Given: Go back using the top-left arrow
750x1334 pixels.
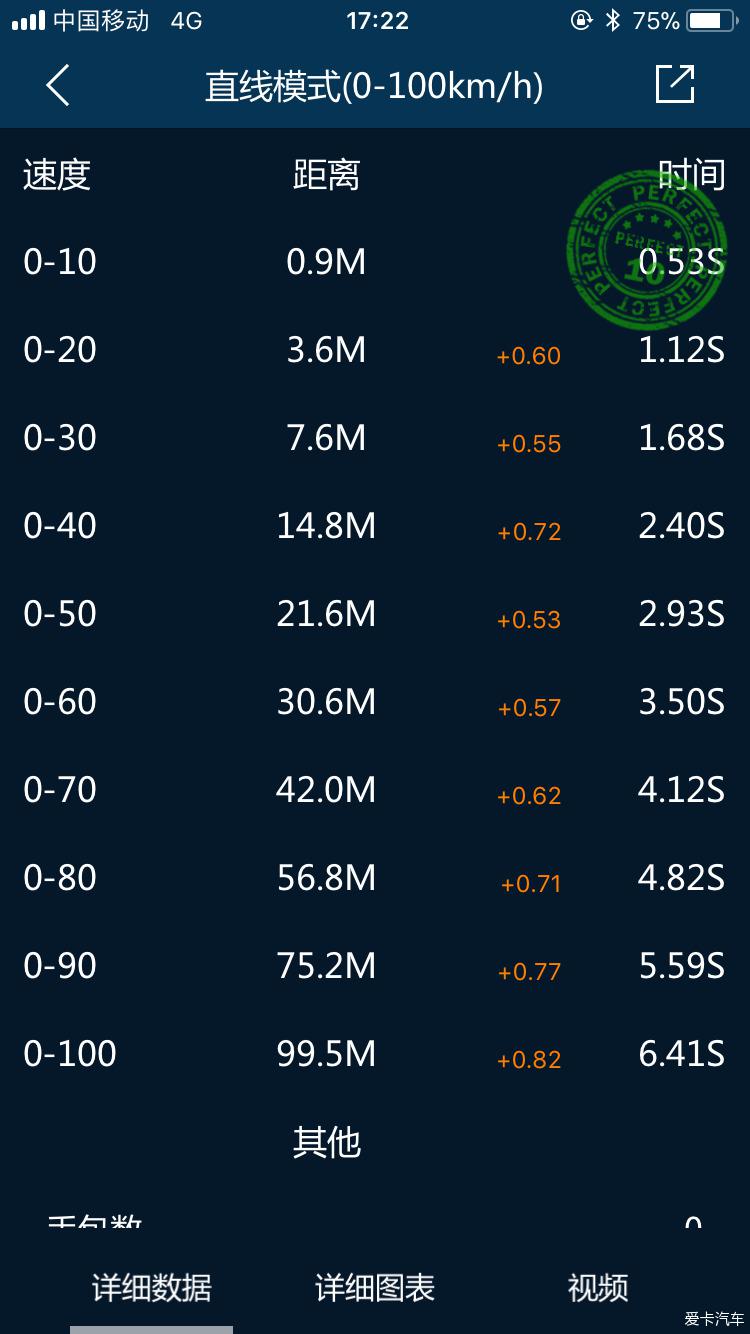Looking at the screenshot, I should [x=58, y=86].
